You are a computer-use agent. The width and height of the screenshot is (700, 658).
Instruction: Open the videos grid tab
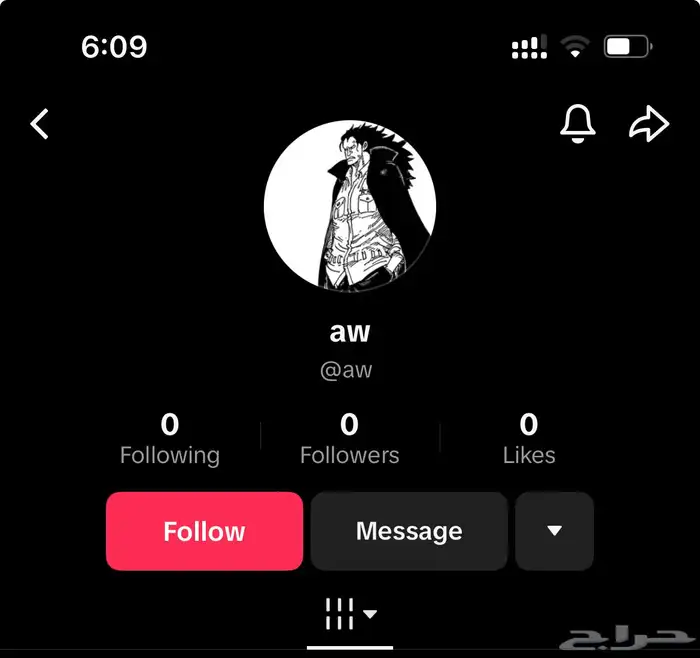pos(349,615)
